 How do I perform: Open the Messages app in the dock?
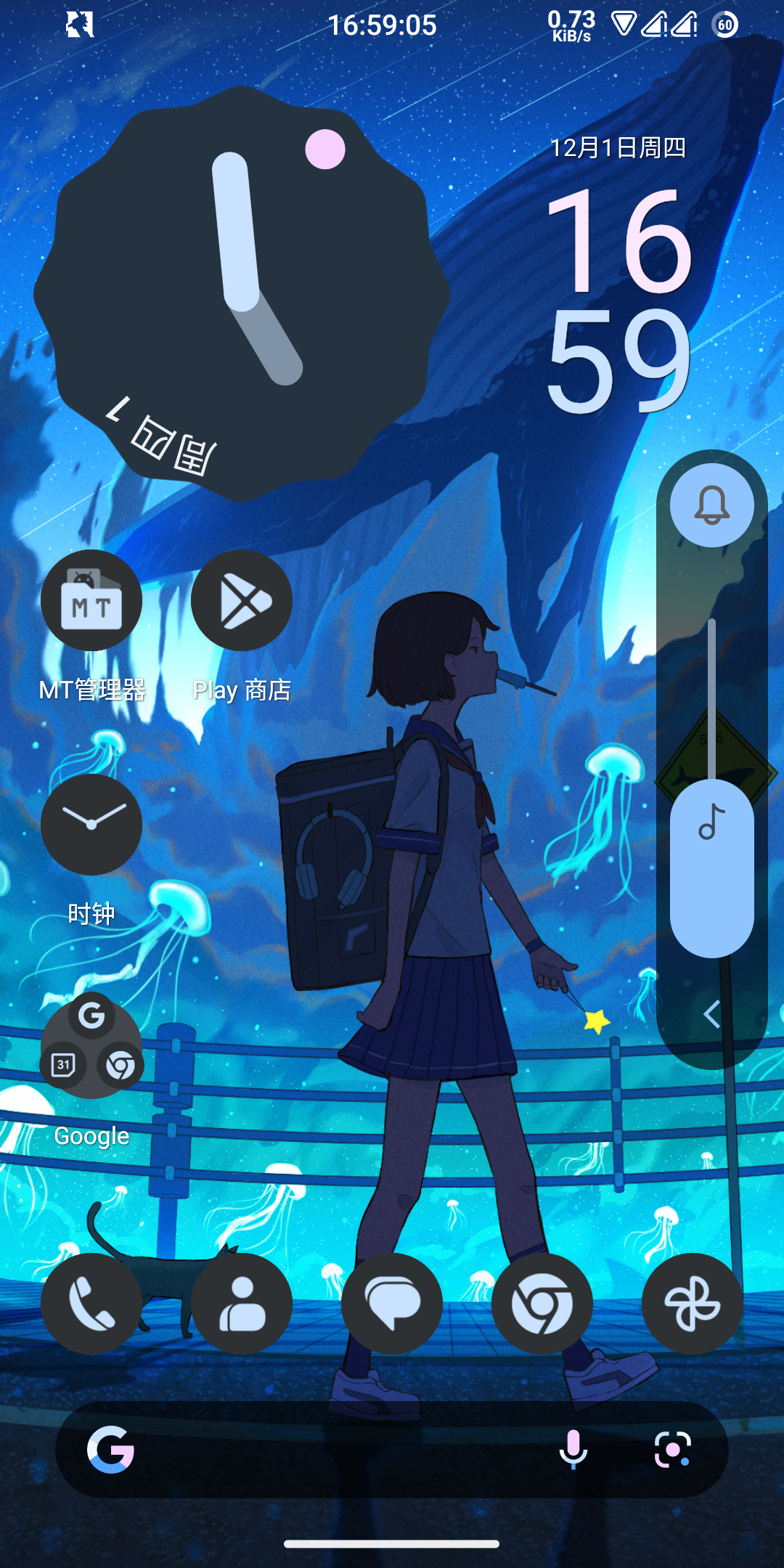392,1304
